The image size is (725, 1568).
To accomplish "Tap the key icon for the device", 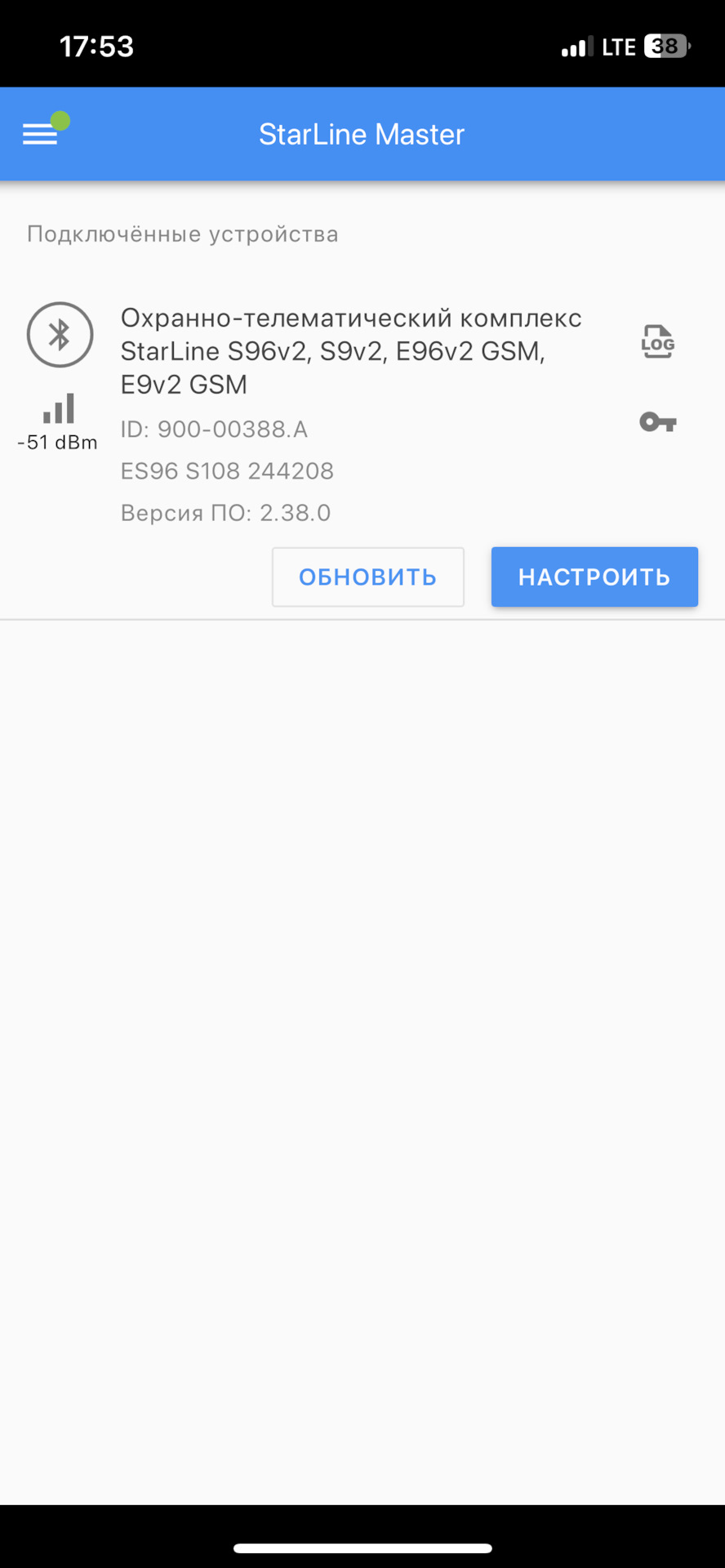I will click(x=657, y=422).
